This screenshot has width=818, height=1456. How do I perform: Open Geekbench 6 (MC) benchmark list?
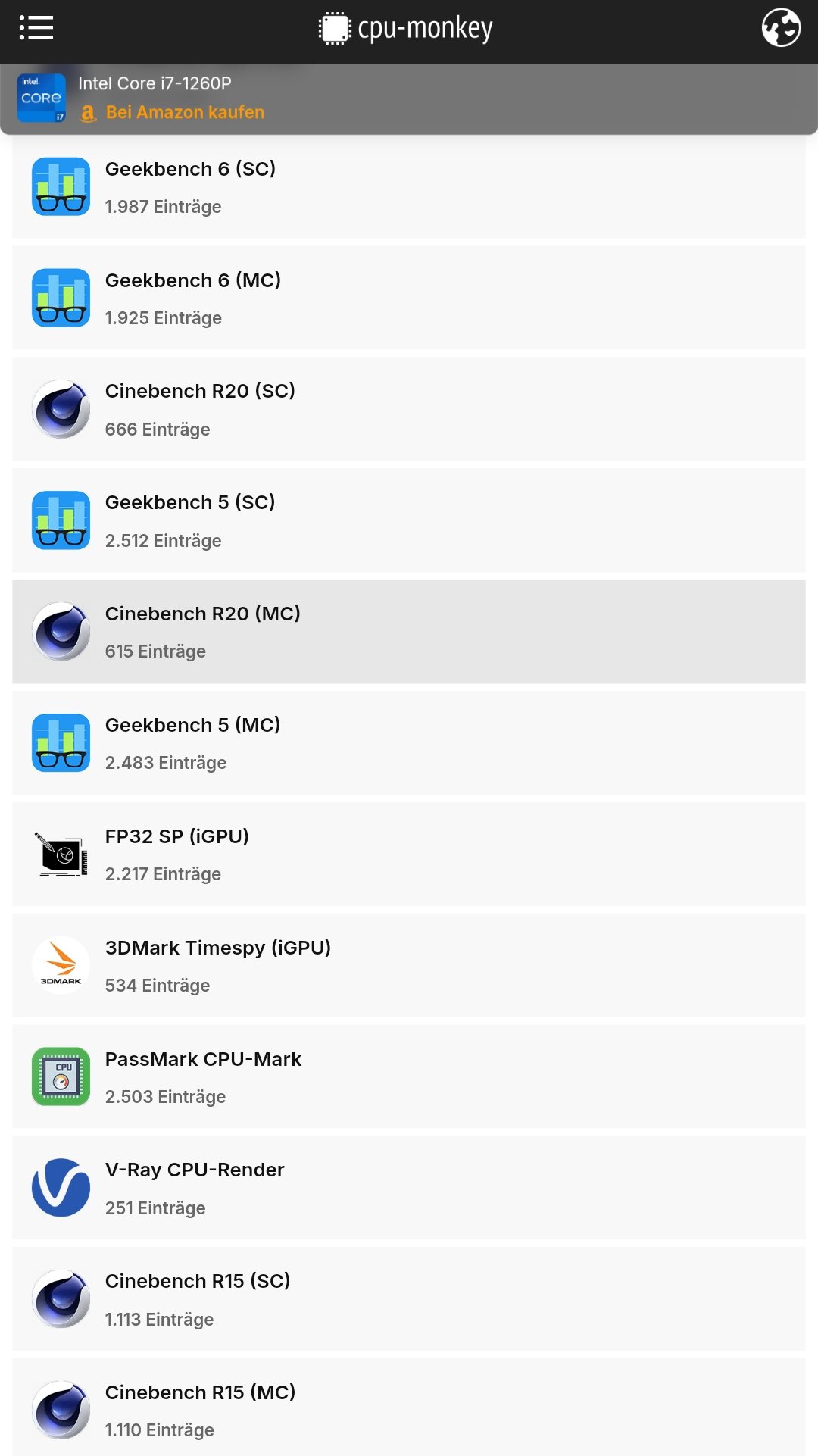point(409,298)
